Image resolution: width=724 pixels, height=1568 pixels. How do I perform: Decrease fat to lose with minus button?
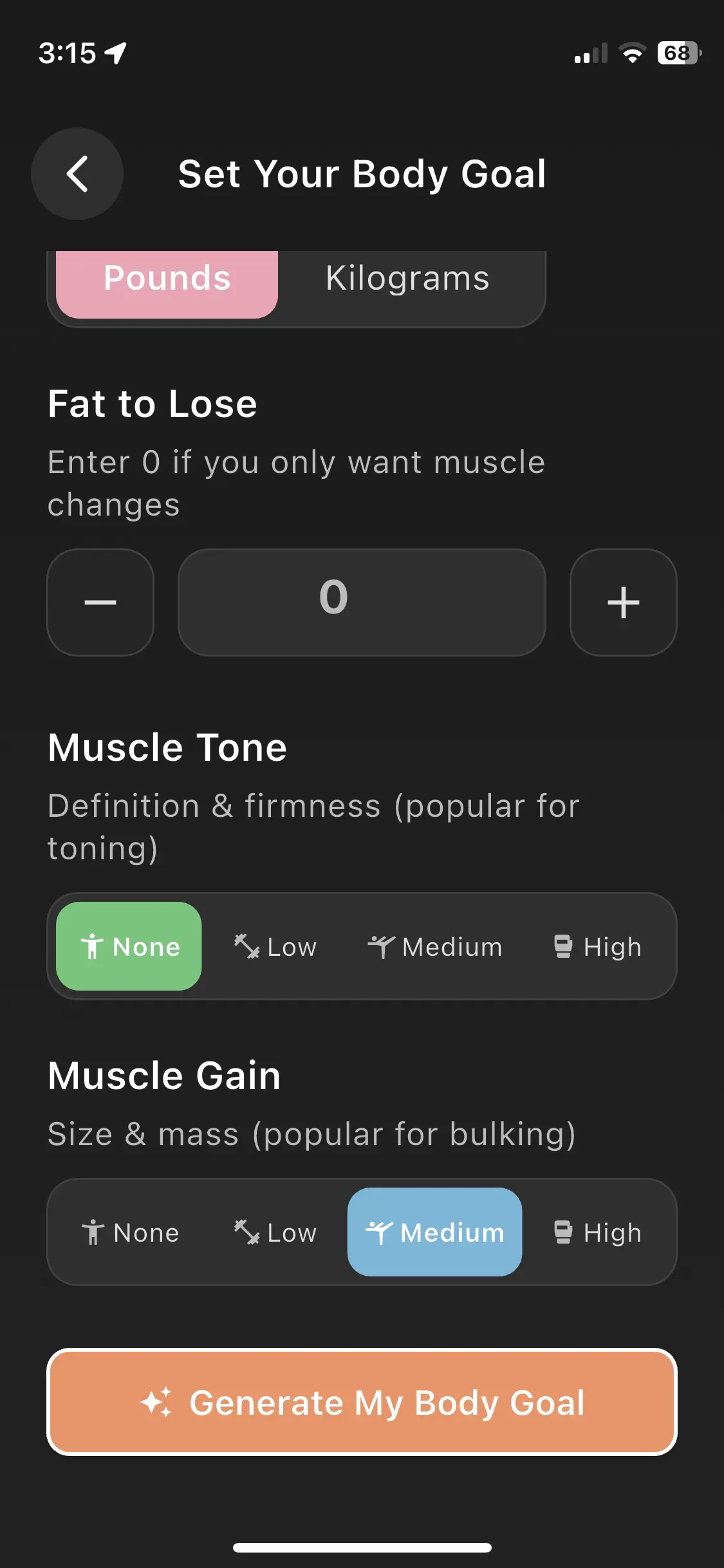[100, 602]
